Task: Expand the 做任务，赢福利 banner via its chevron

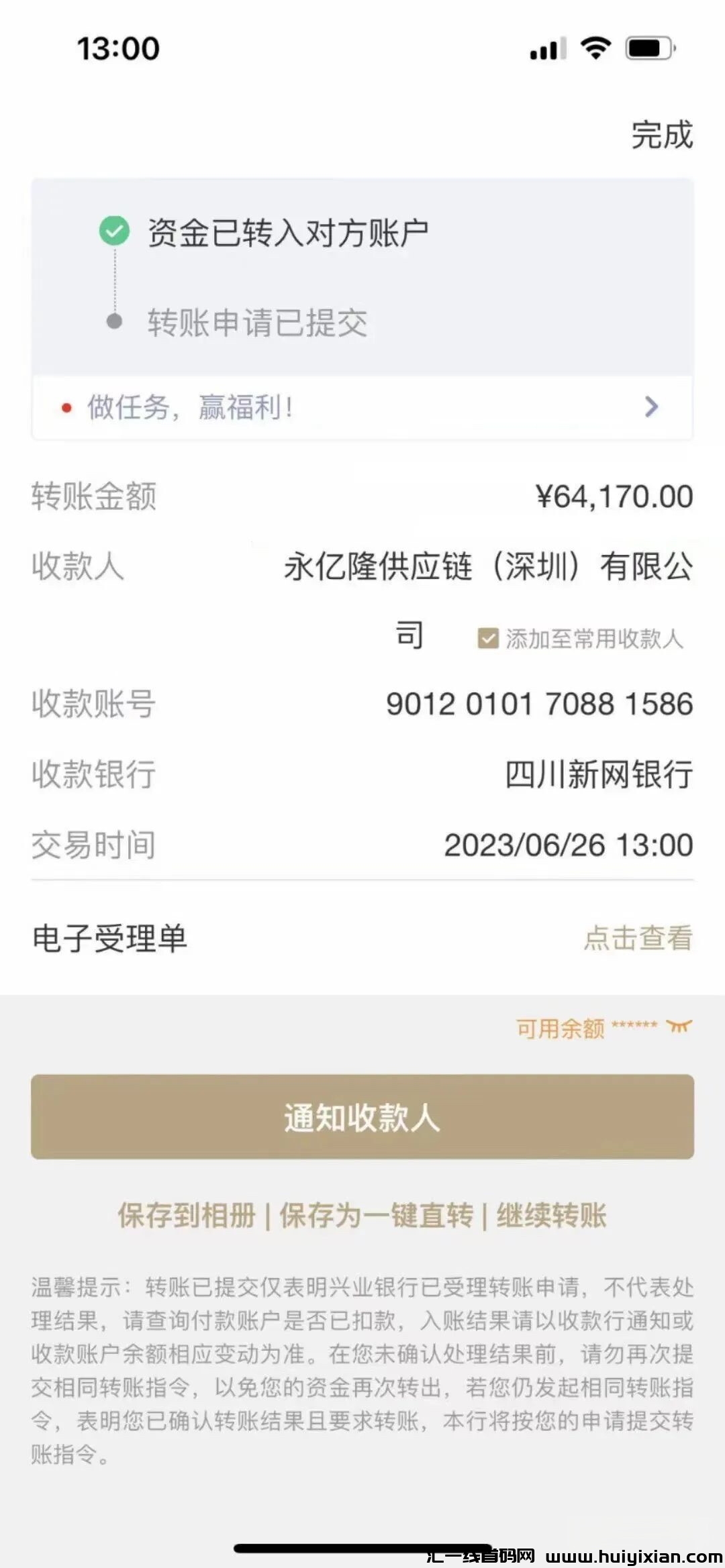Action: point(650,407)
